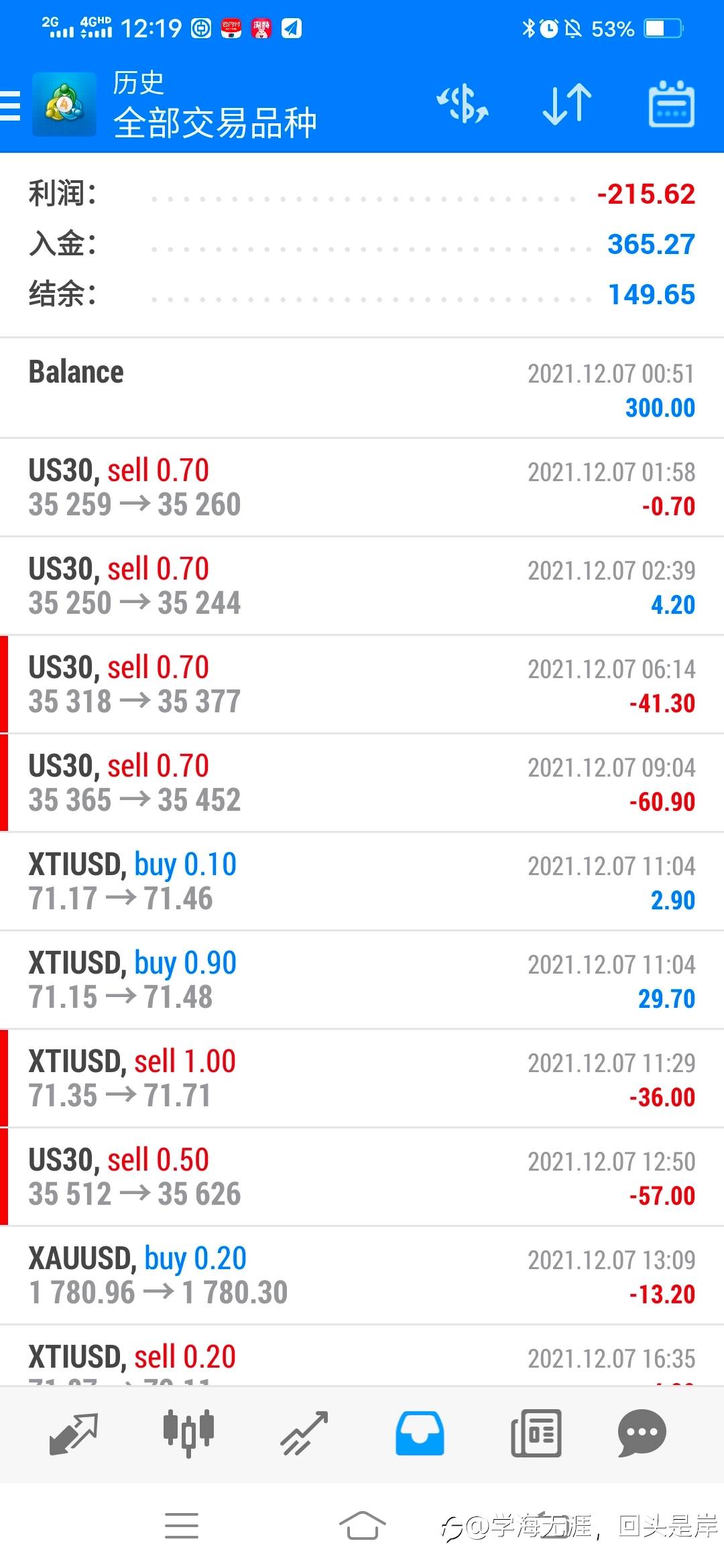Open the symbol filter dollar icon
Image resolution: width=724 pixels, height=1568 pixels.
(x=463, y=105)
